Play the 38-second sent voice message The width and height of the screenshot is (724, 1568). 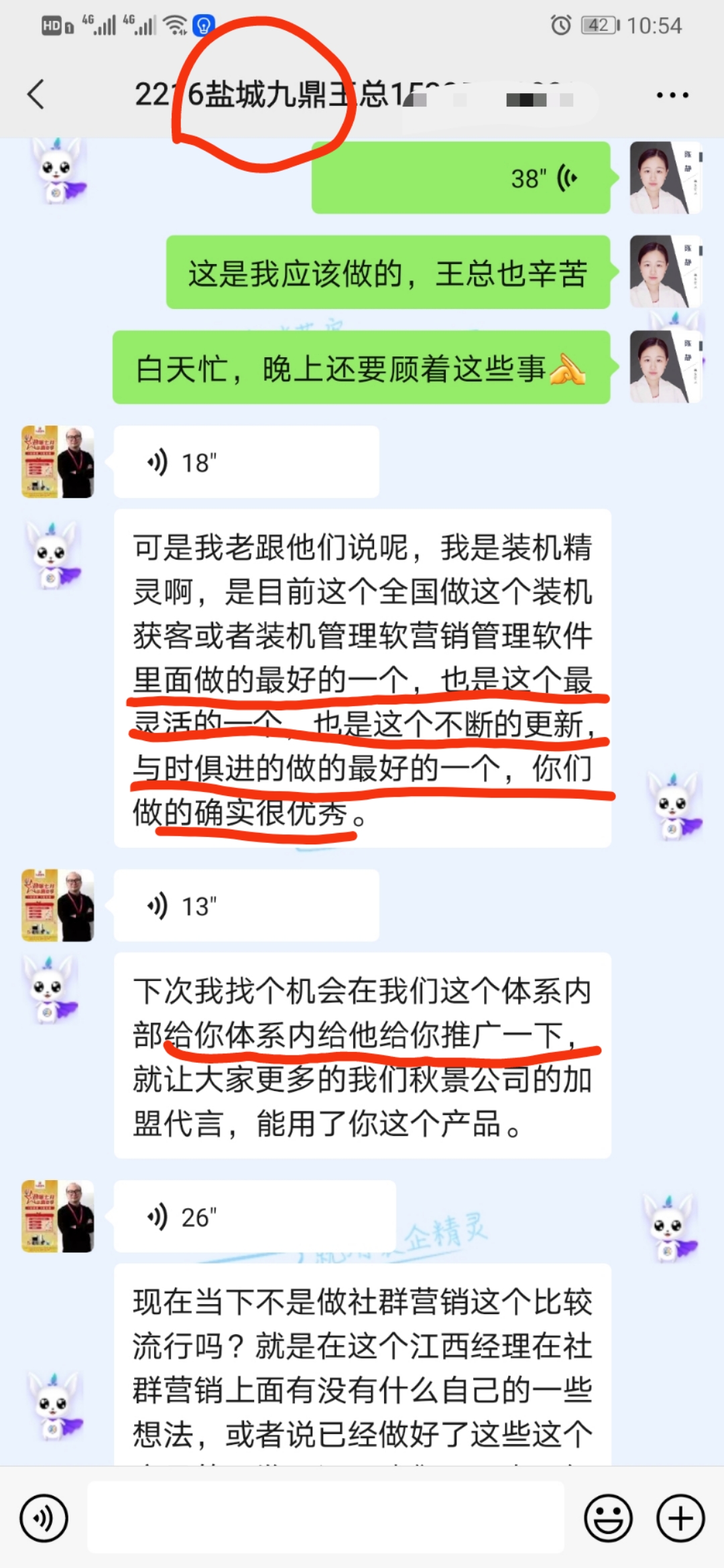pos(461,178)
